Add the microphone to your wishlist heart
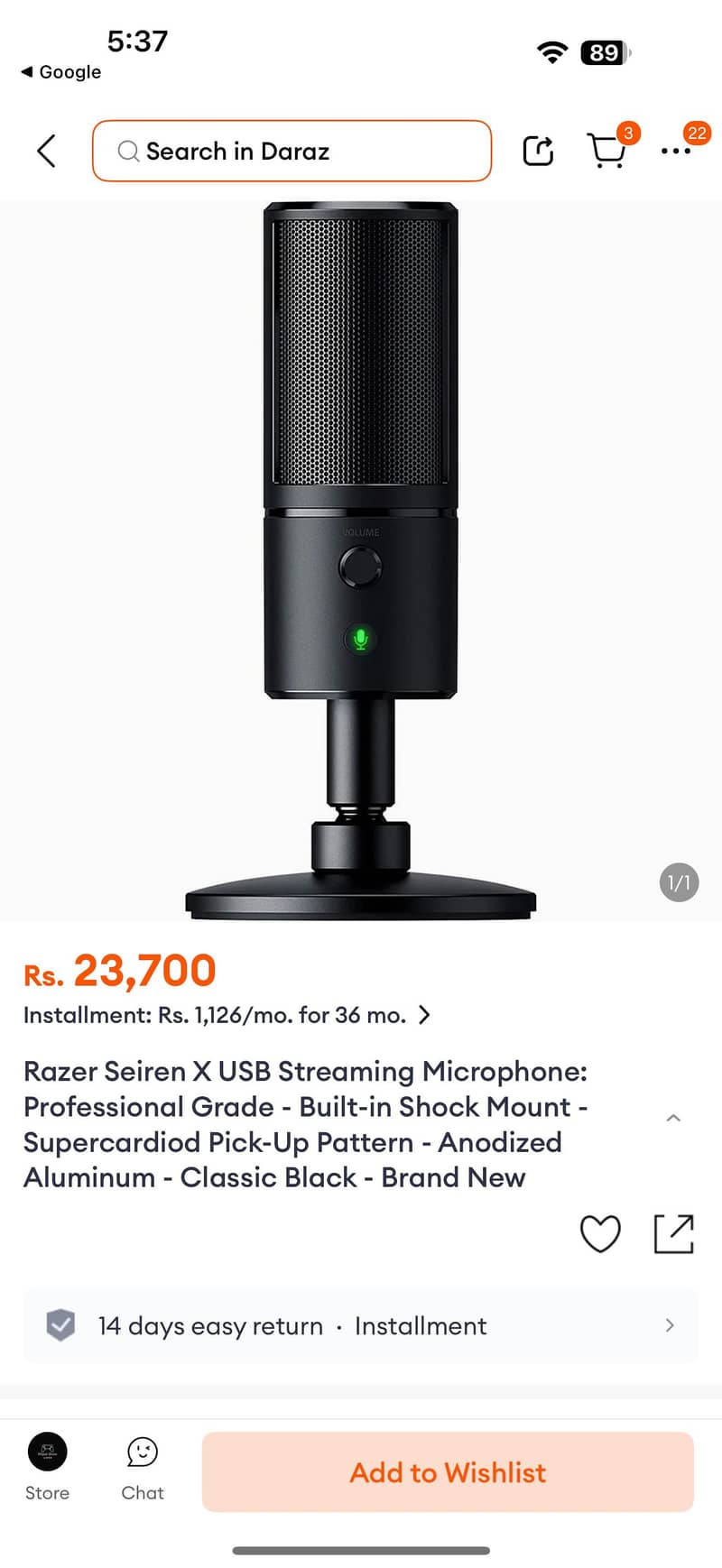This screenshot has height=1568, width=722. tap(448, 1471)
